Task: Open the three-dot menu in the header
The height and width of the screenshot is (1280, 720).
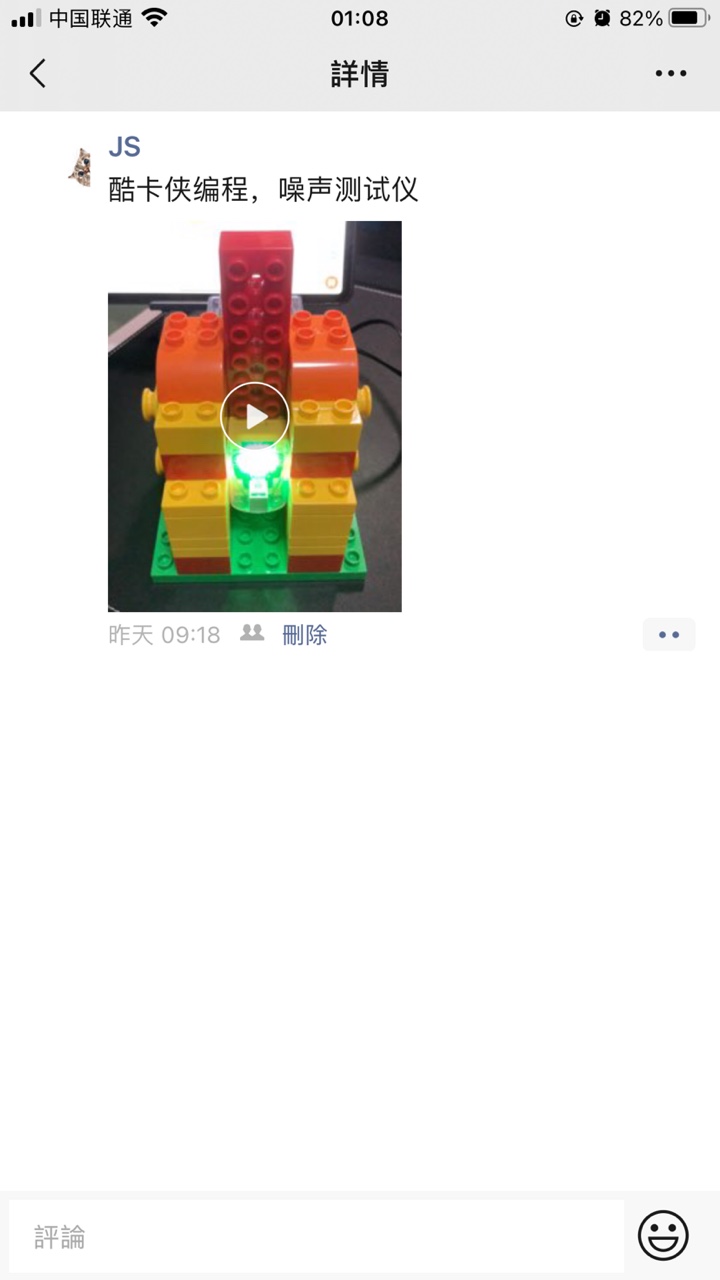Action: (670, 73)
